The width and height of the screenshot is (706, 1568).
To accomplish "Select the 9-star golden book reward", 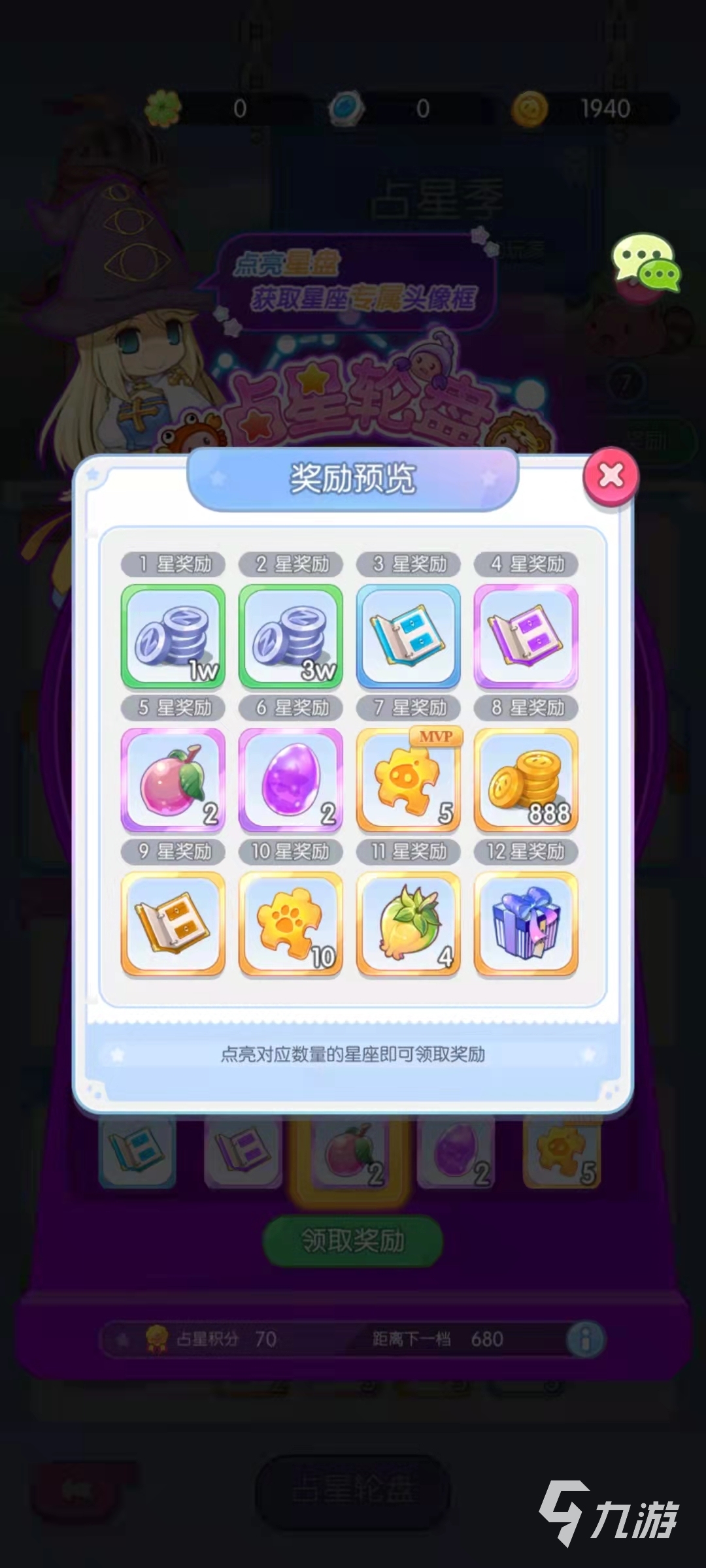I will coord(173,924).
